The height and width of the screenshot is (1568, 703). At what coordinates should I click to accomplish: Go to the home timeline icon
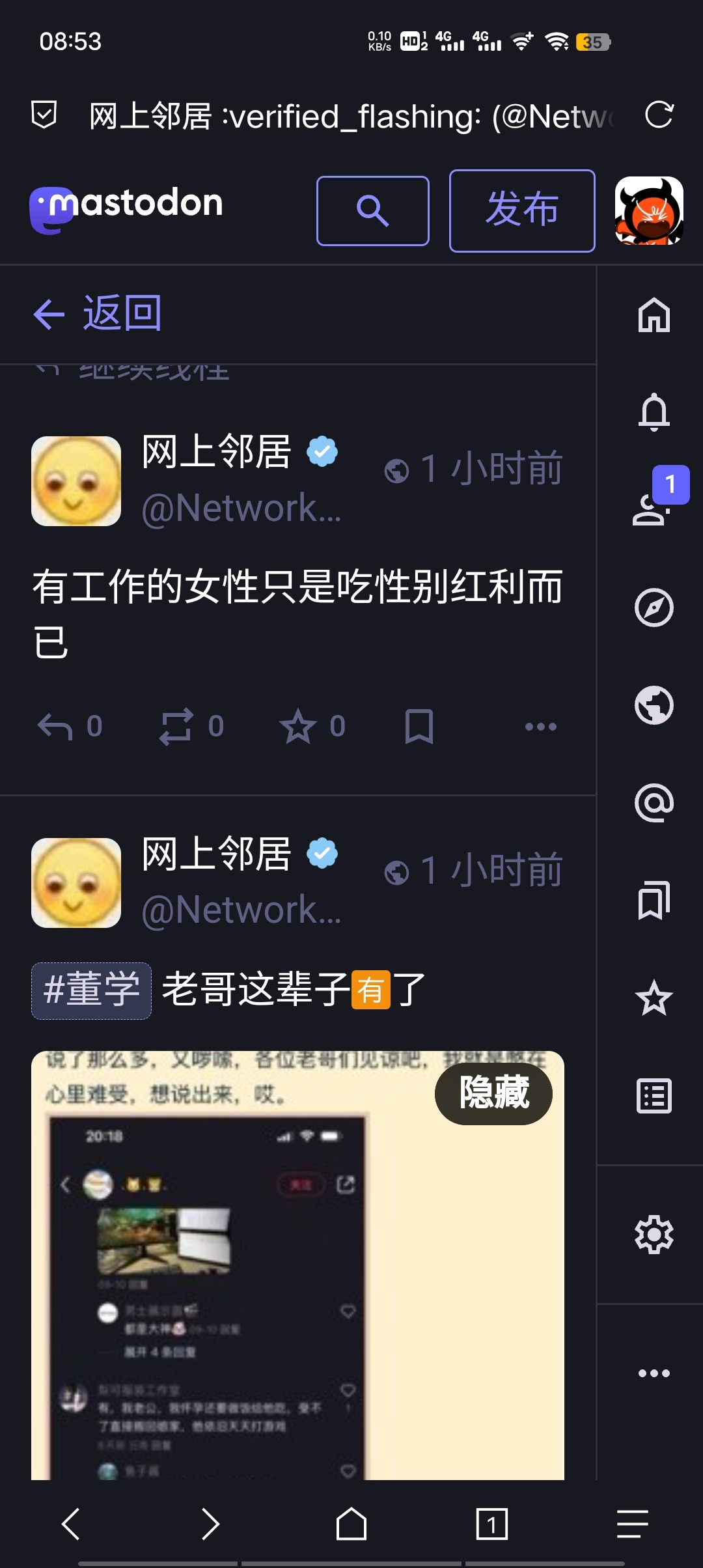pyautogui.click(x=654, y=315)
